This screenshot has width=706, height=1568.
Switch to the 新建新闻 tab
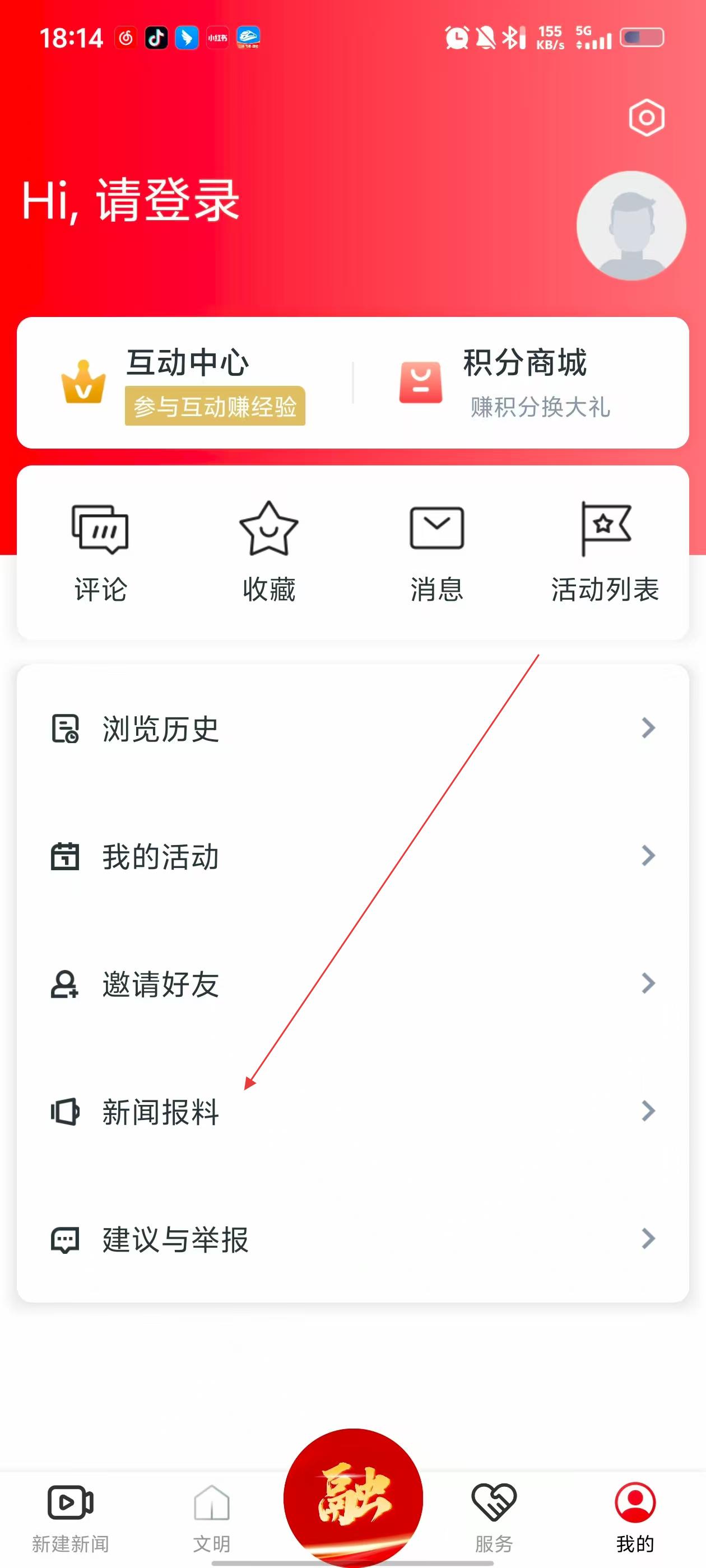pyautogui.click(x=71, y=1517)
